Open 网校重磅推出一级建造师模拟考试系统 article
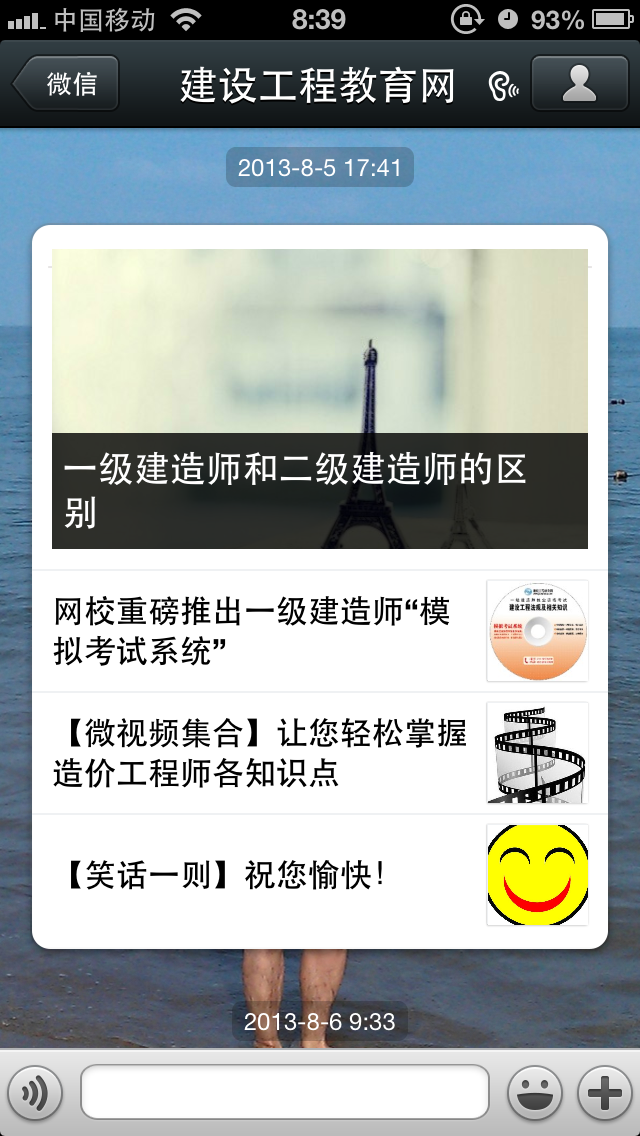The image size is (640, 1136). pos(320,631)
